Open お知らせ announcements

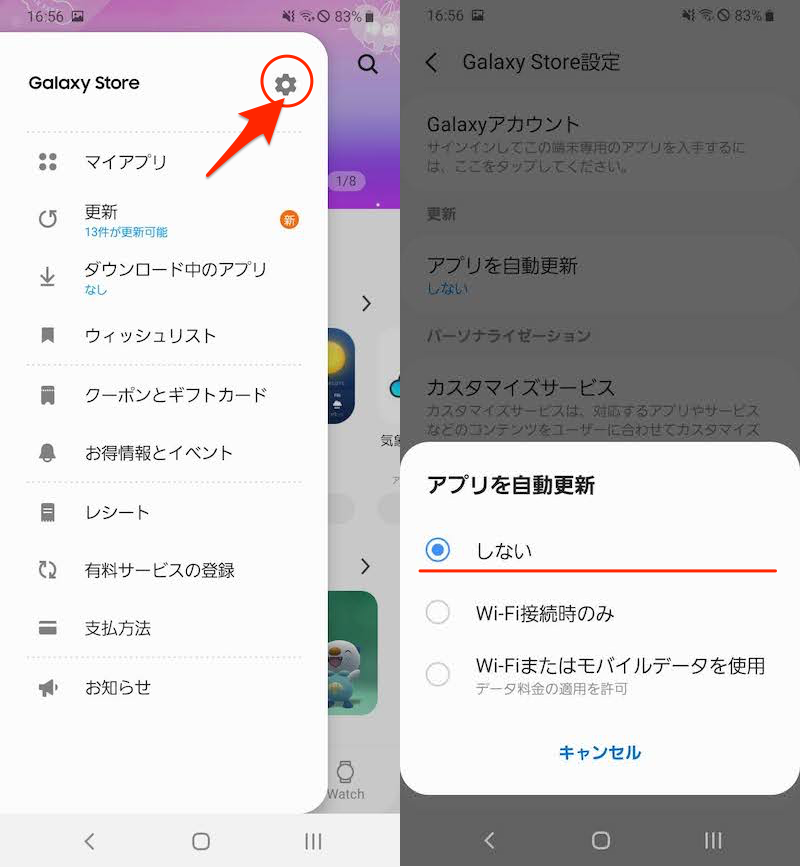click(x=117, y=688)
